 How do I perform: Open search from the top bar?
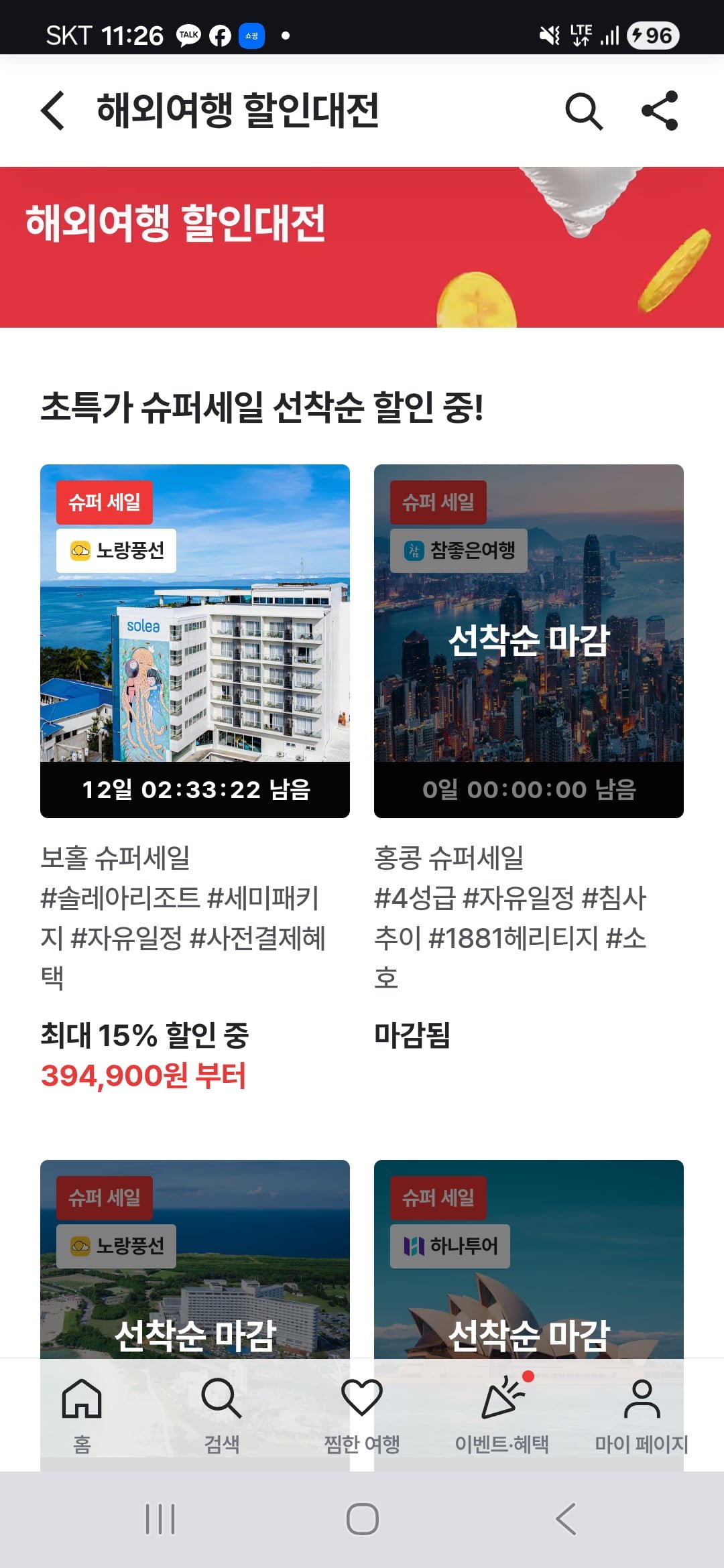click(x=583, y=111)
